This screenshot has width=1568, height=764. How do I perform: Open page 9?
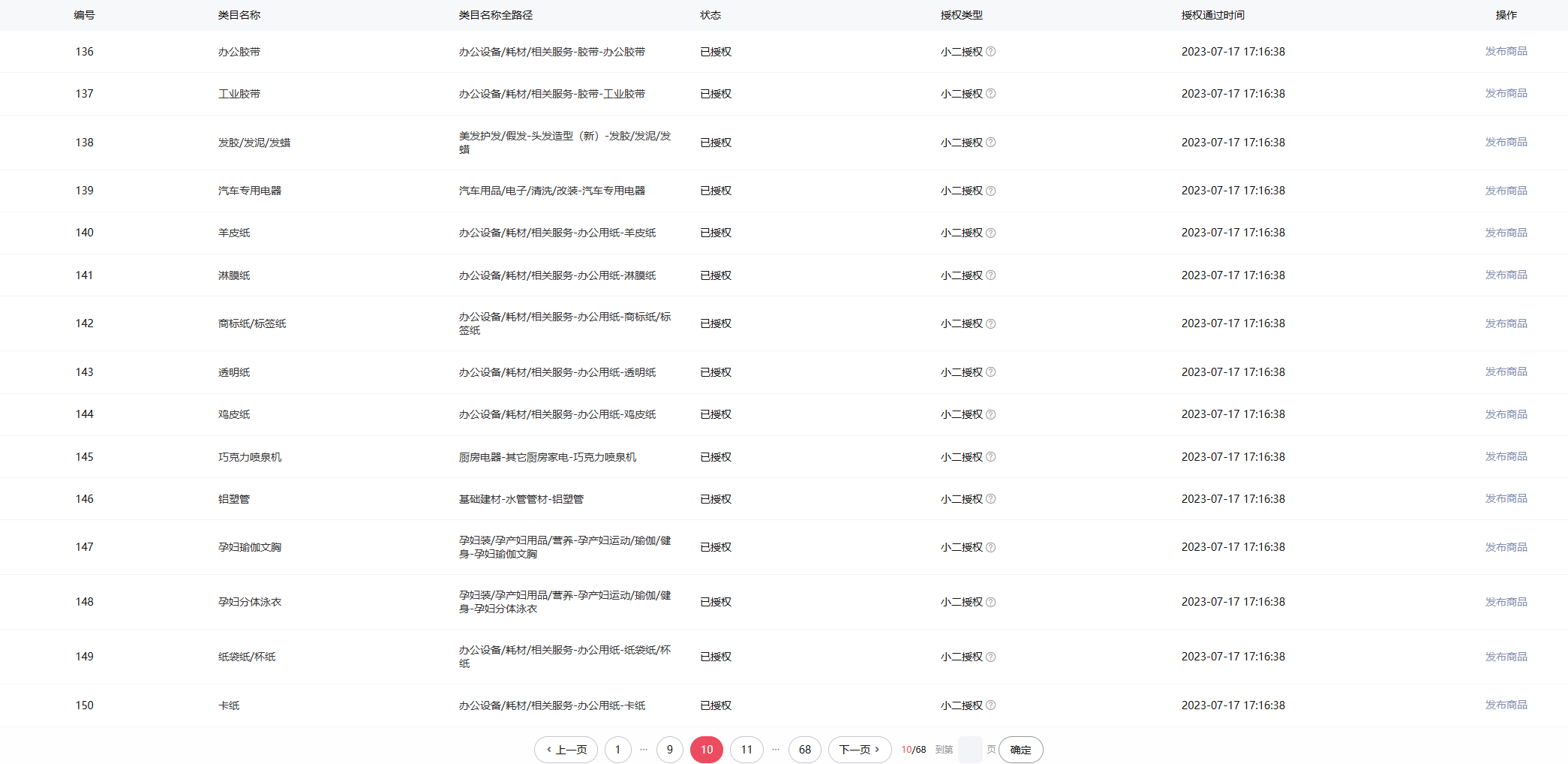click(670, 750)
